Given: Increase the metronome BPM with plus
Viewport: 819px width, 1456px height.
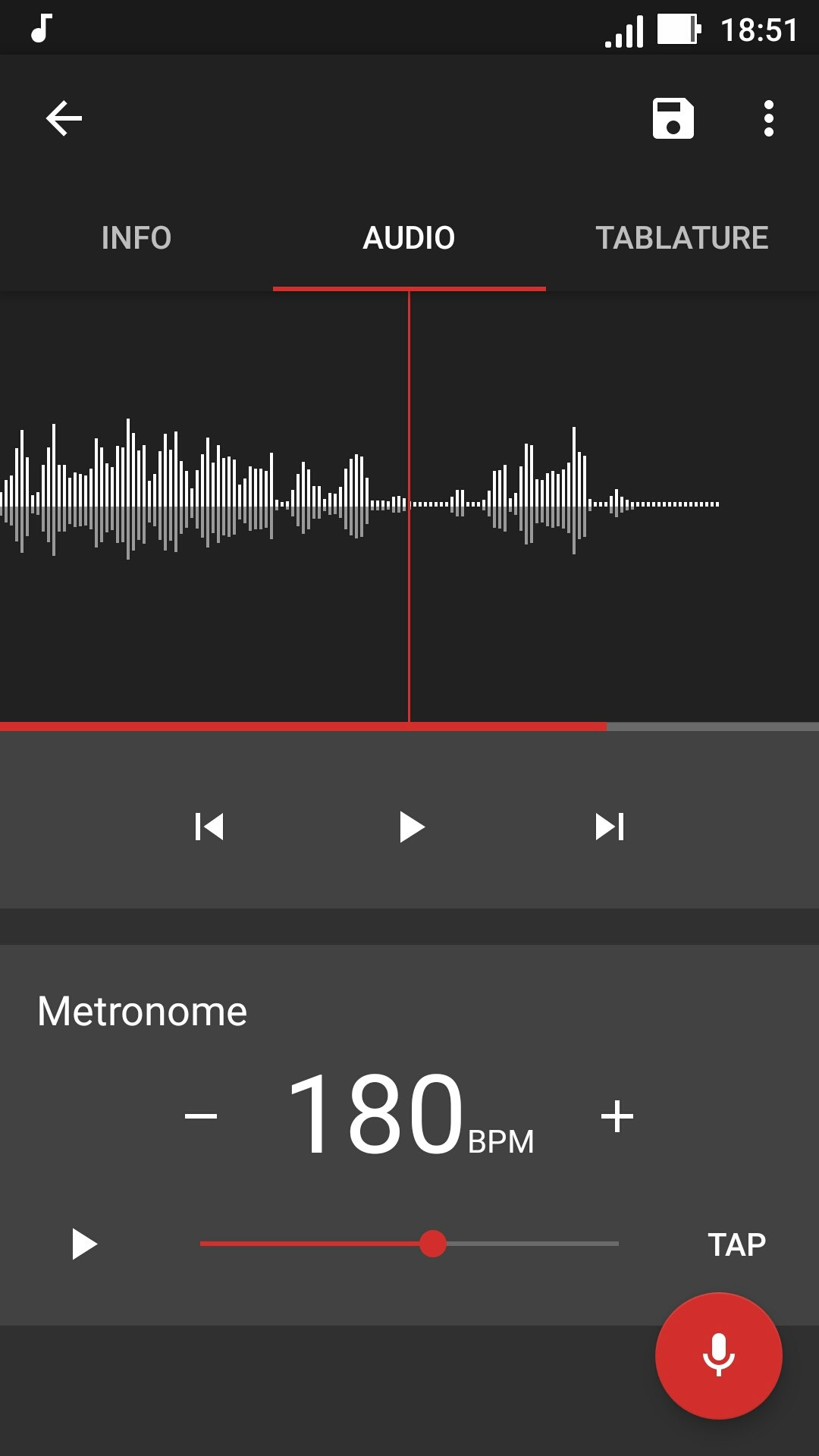Looking at the screenshot, I should click(x=617, y=1116).
